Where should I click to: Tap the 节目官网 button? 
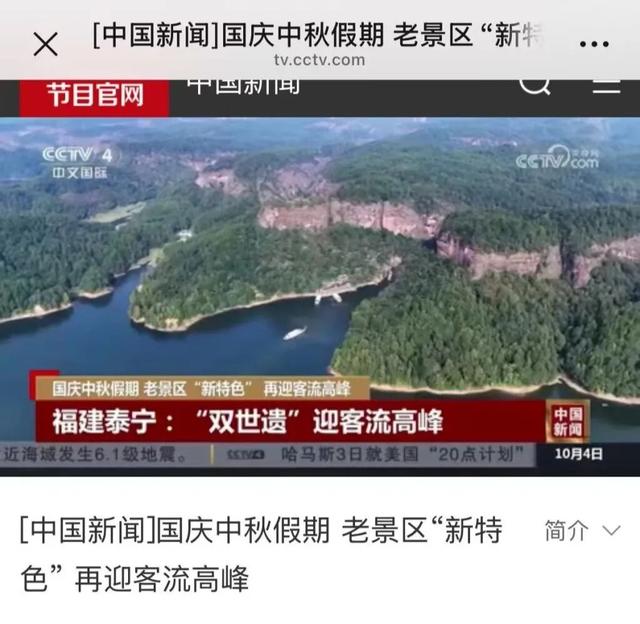(95, 96)
